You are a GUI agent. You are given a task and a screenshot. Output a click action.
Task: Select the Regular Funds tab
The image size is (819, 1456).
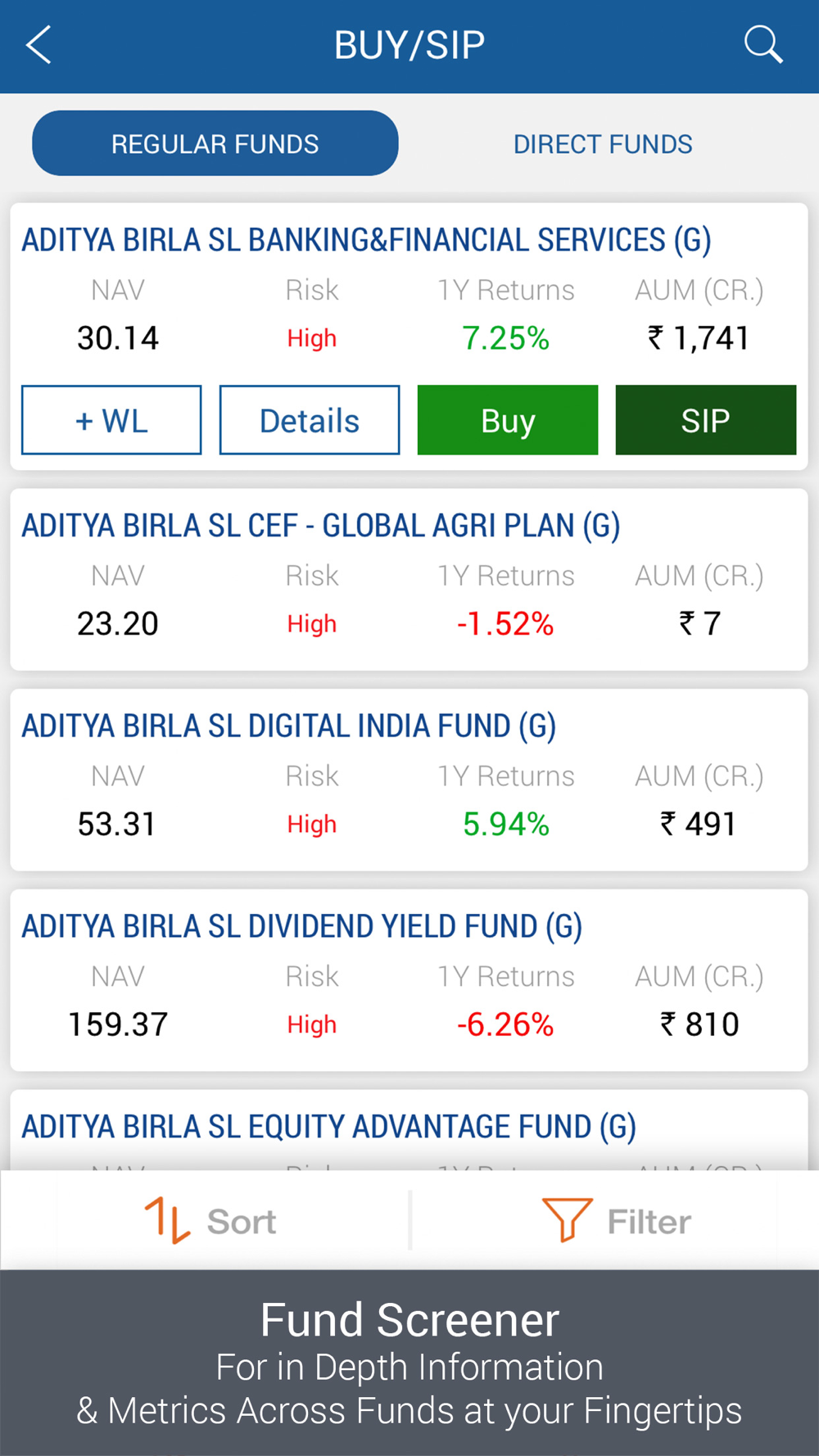tap(215, 143)
